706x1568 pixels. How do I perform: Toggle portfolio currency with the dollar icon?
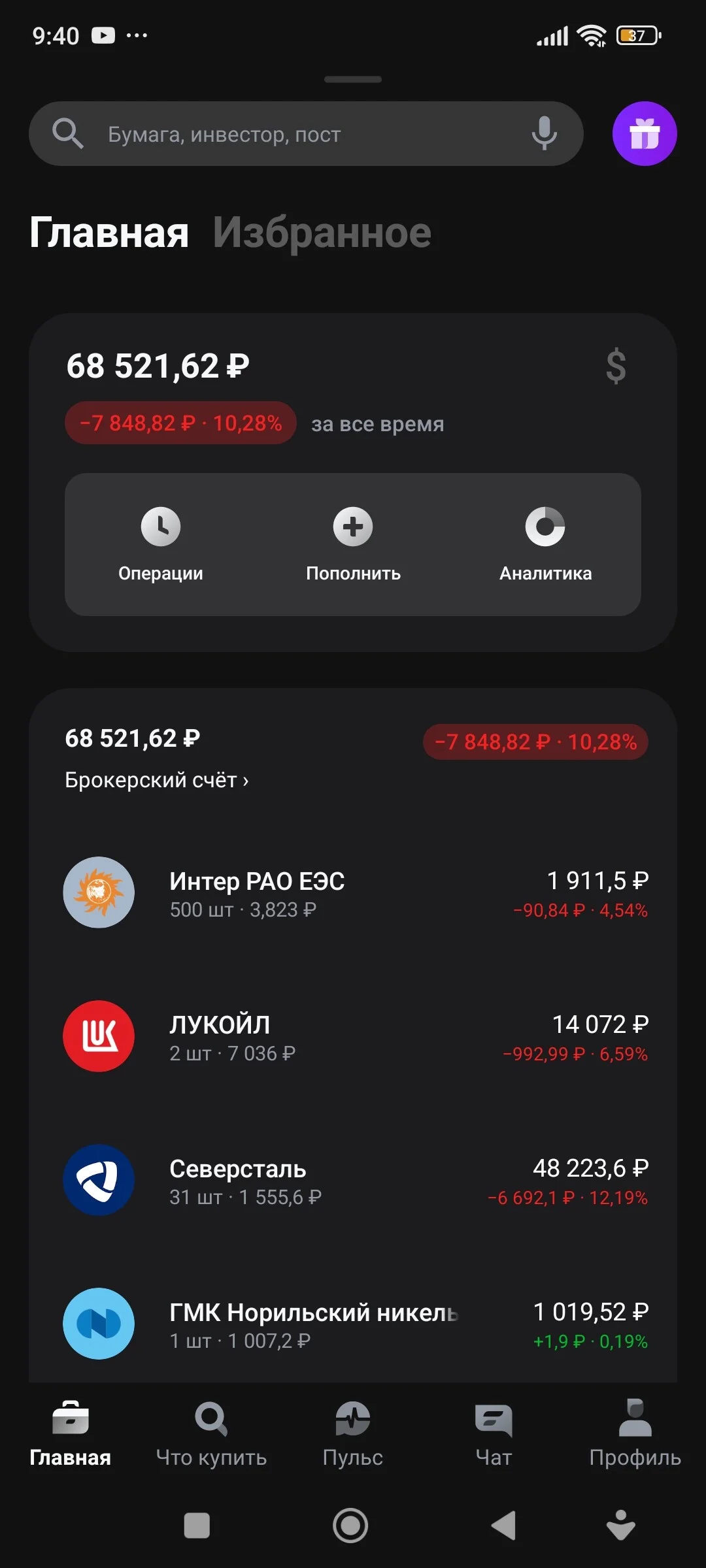(616, 366)
